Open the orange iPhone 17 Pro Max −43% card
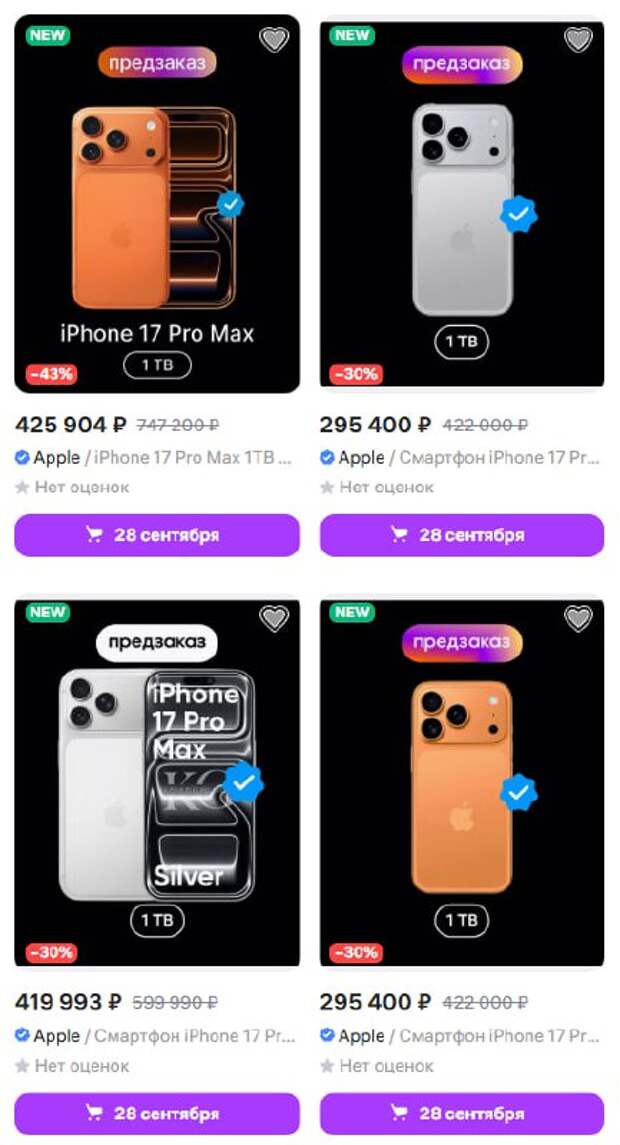This screenshot has height=1145, width=620. [157, 204]
